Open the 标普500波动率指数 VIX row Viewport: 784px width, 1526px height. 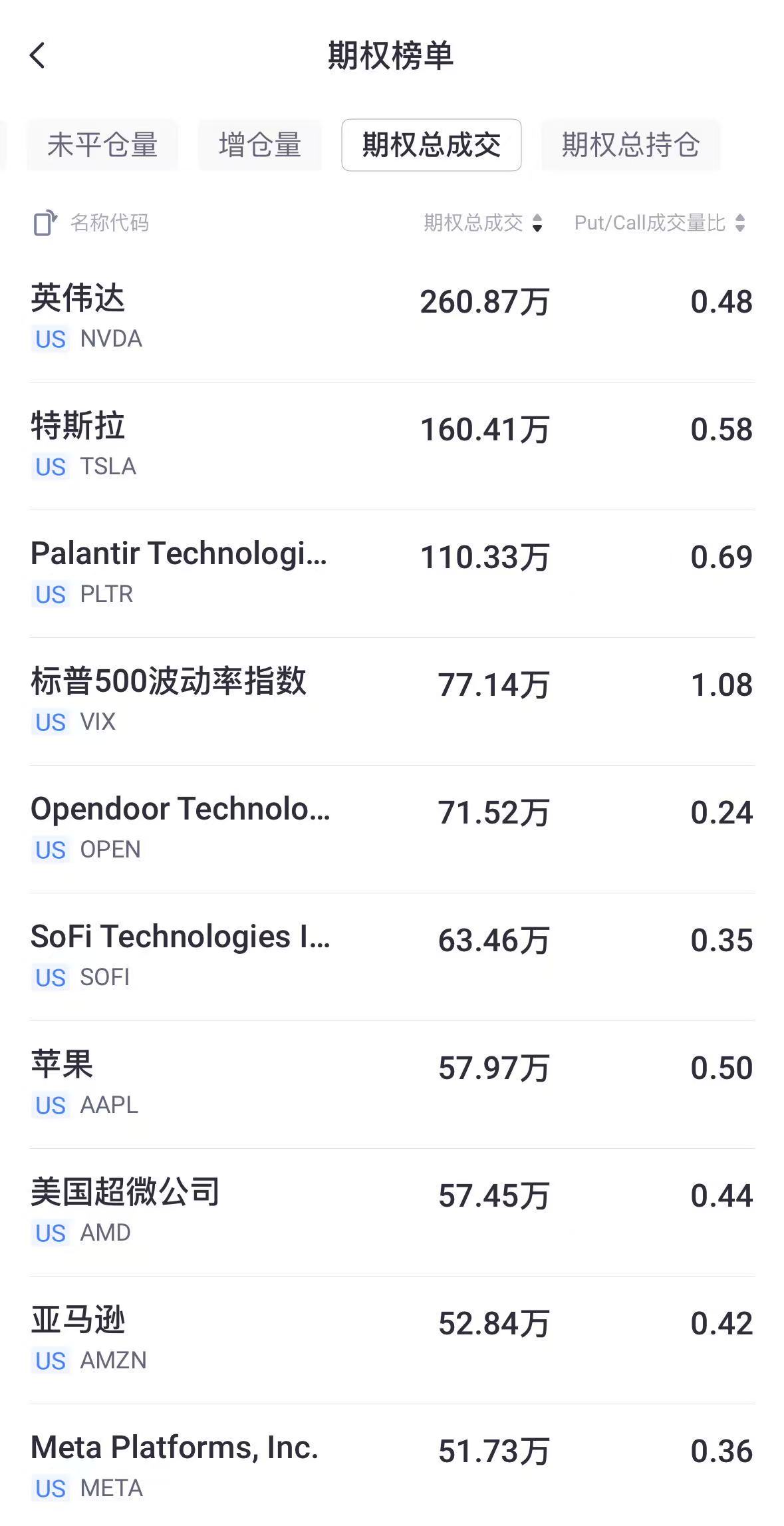click(x=392, y=700)
